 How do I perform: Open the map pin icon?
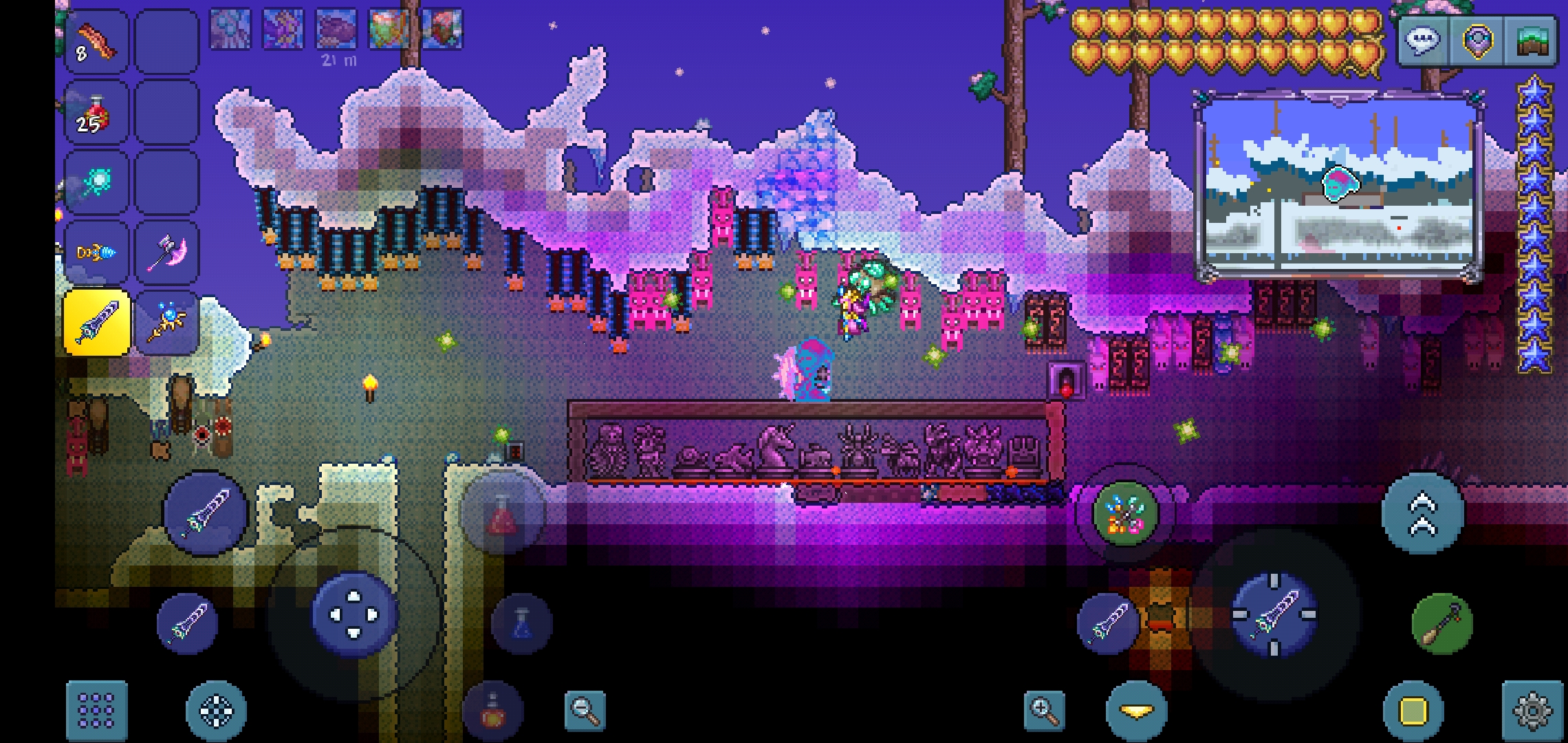pyautogui.click(x=1477, y=41)
